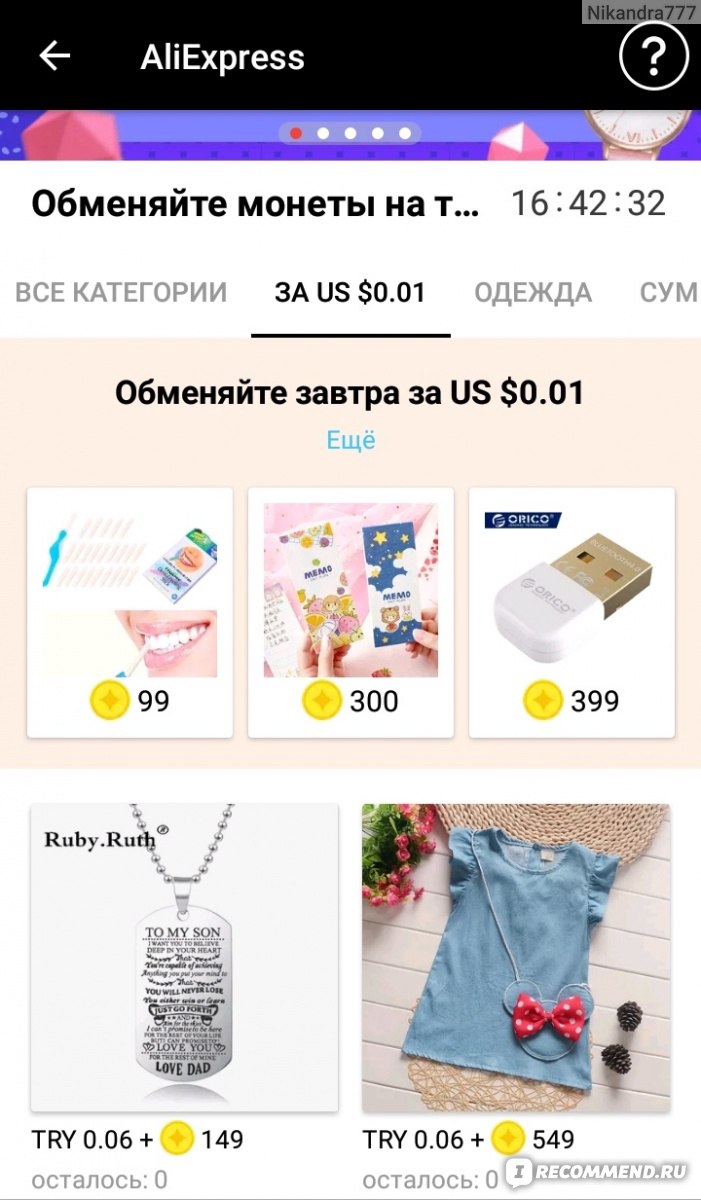Screen dimensions: 701x1200
Task: Tap the Ещё link
Action: (351, 440)
